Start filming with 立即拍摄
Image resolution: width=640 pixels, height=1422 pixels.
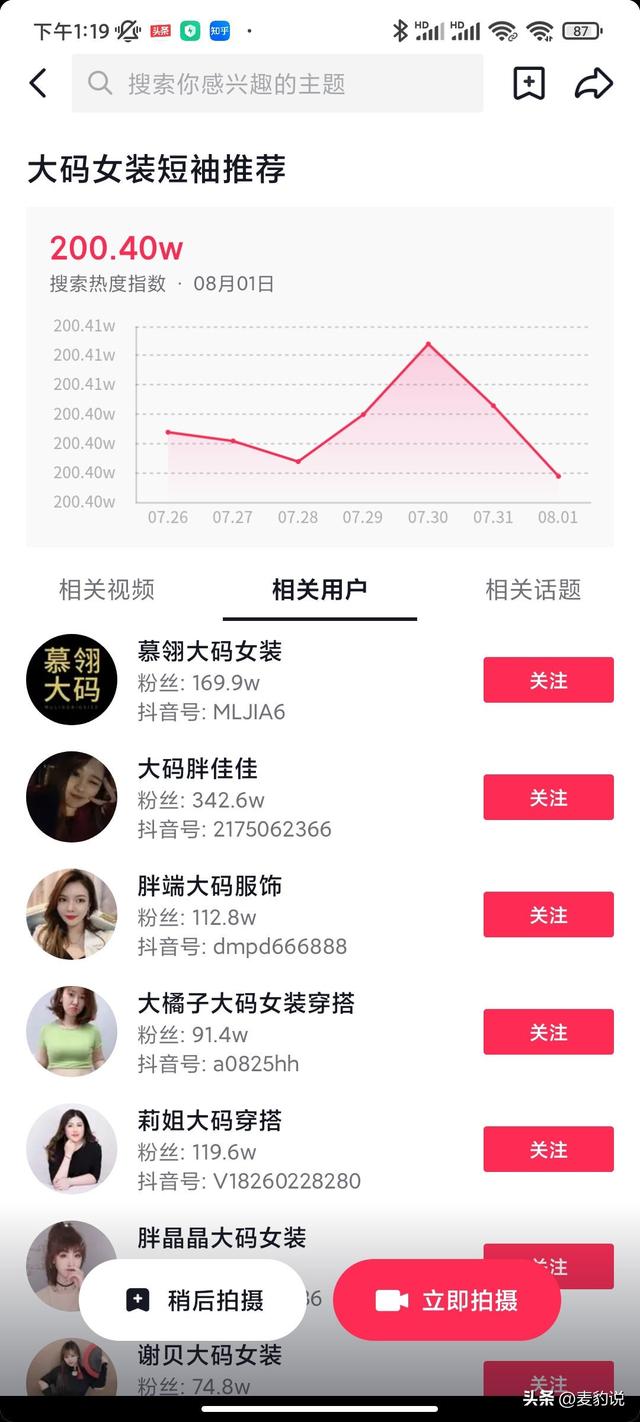[447, 1300]
